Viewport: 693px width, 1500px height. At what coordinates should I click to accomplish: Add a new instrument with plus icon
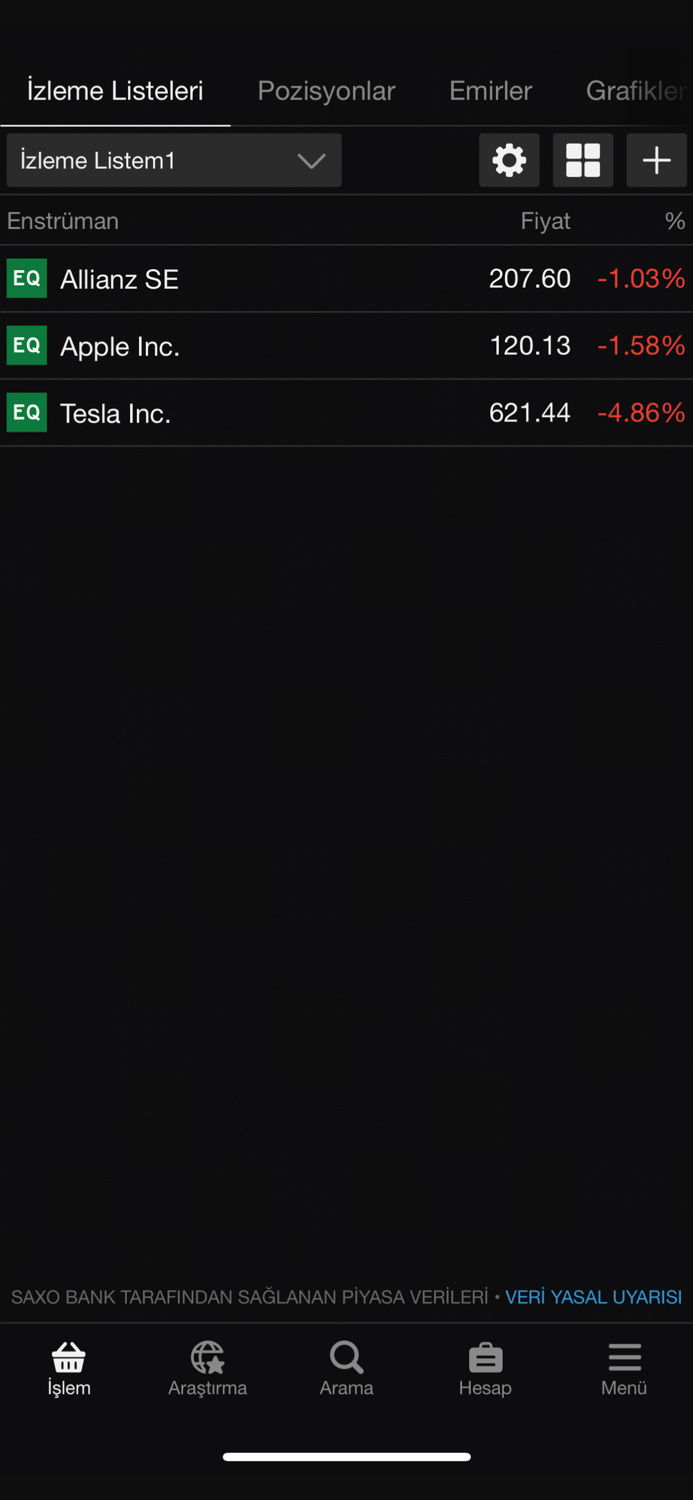coord(657,160)
